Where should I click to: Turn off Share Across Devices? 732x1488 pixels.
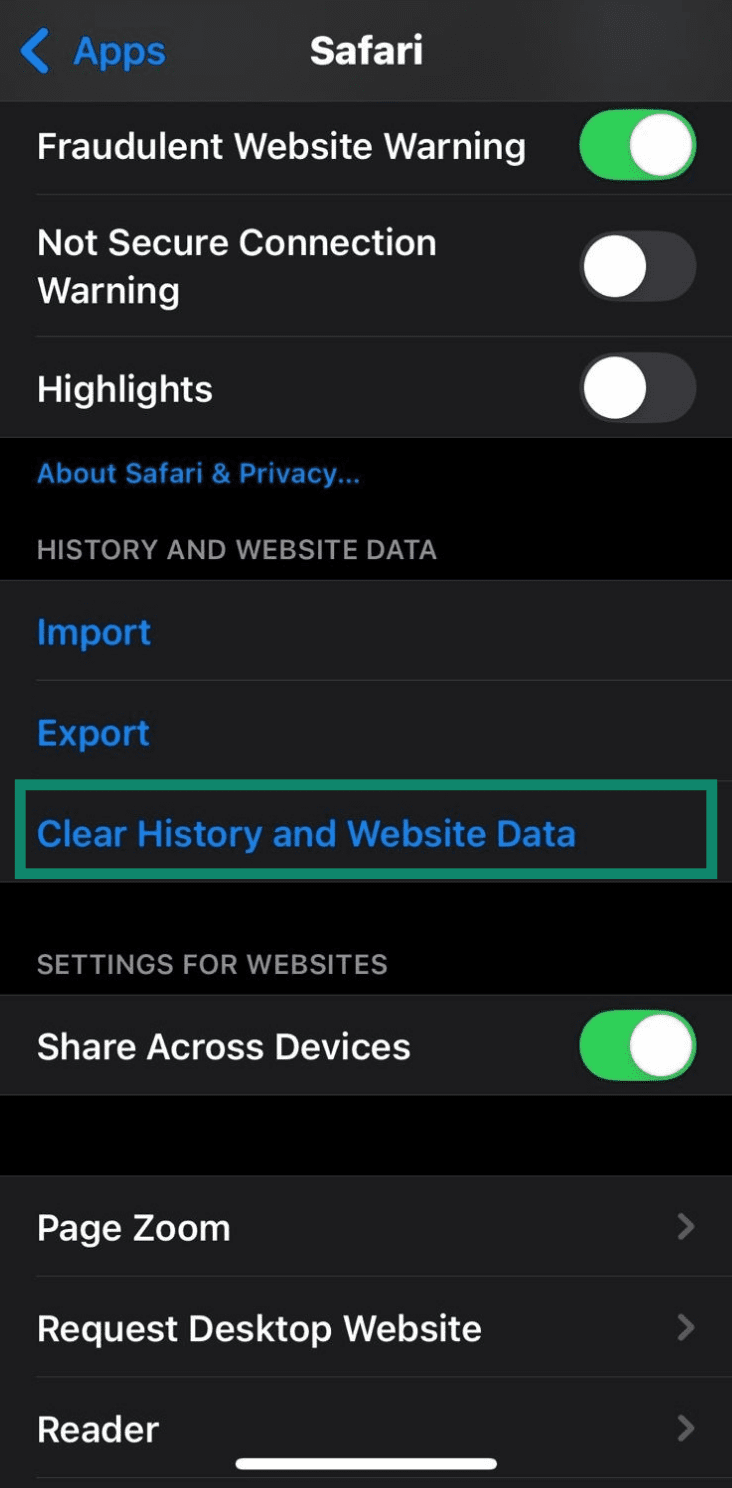(637, 1046)
